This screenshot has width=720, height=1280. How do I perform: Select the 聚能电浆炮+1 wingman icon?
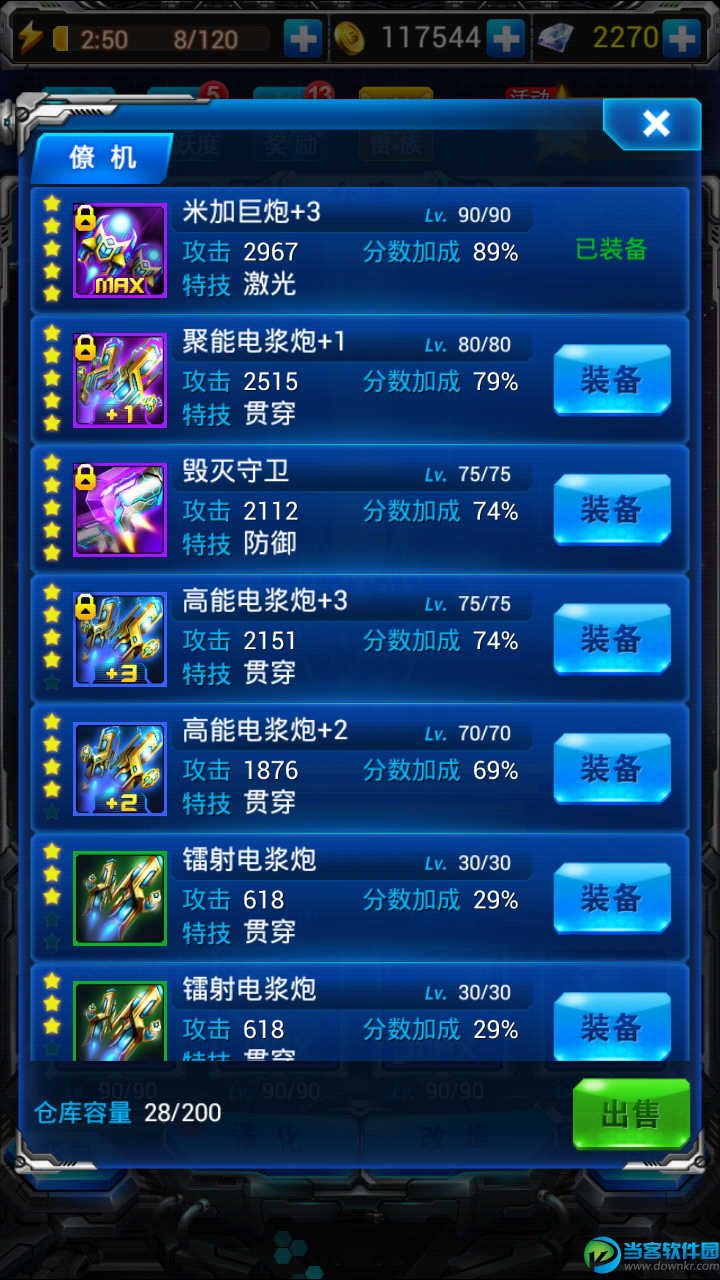pyautogui.click(x=120, y=380)
